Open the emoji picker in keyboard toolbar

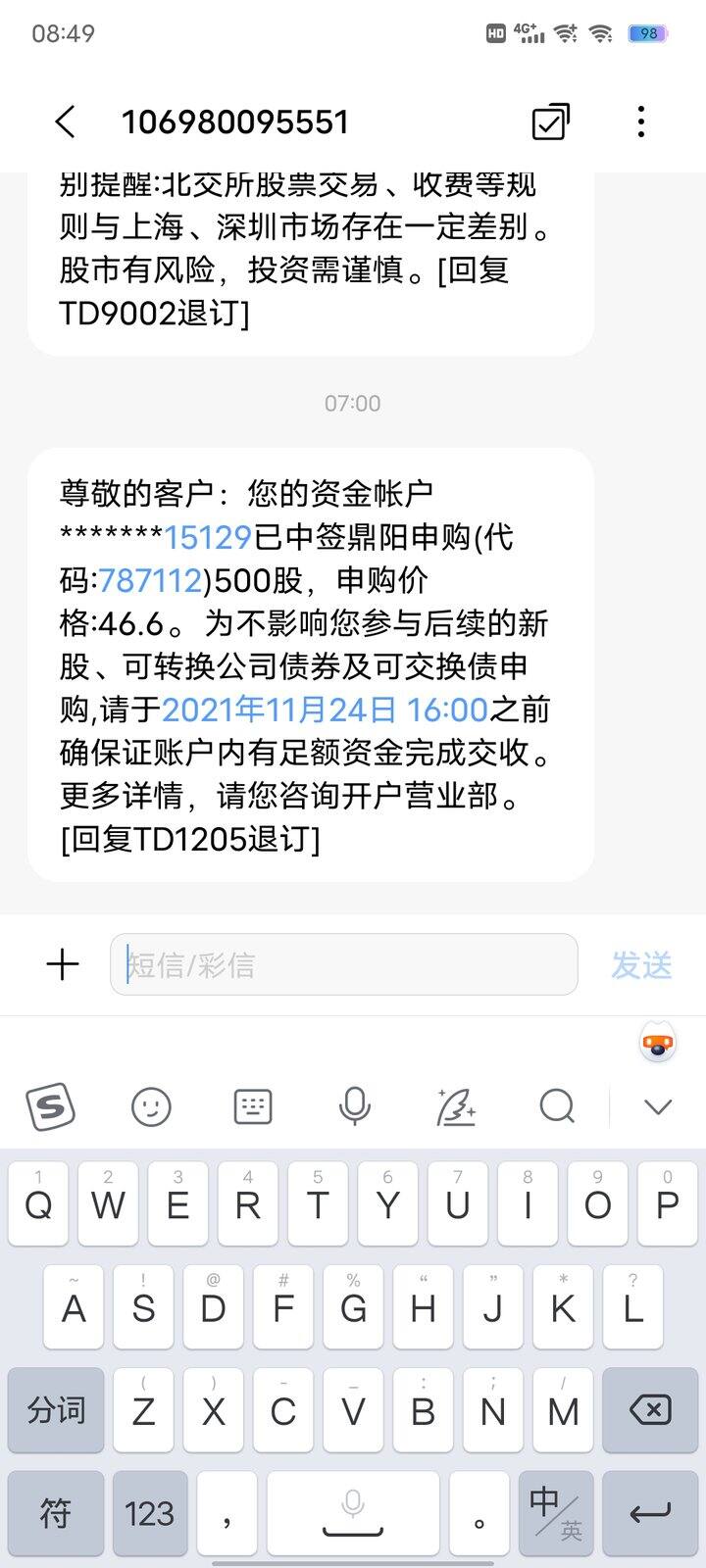(151, 1107)
